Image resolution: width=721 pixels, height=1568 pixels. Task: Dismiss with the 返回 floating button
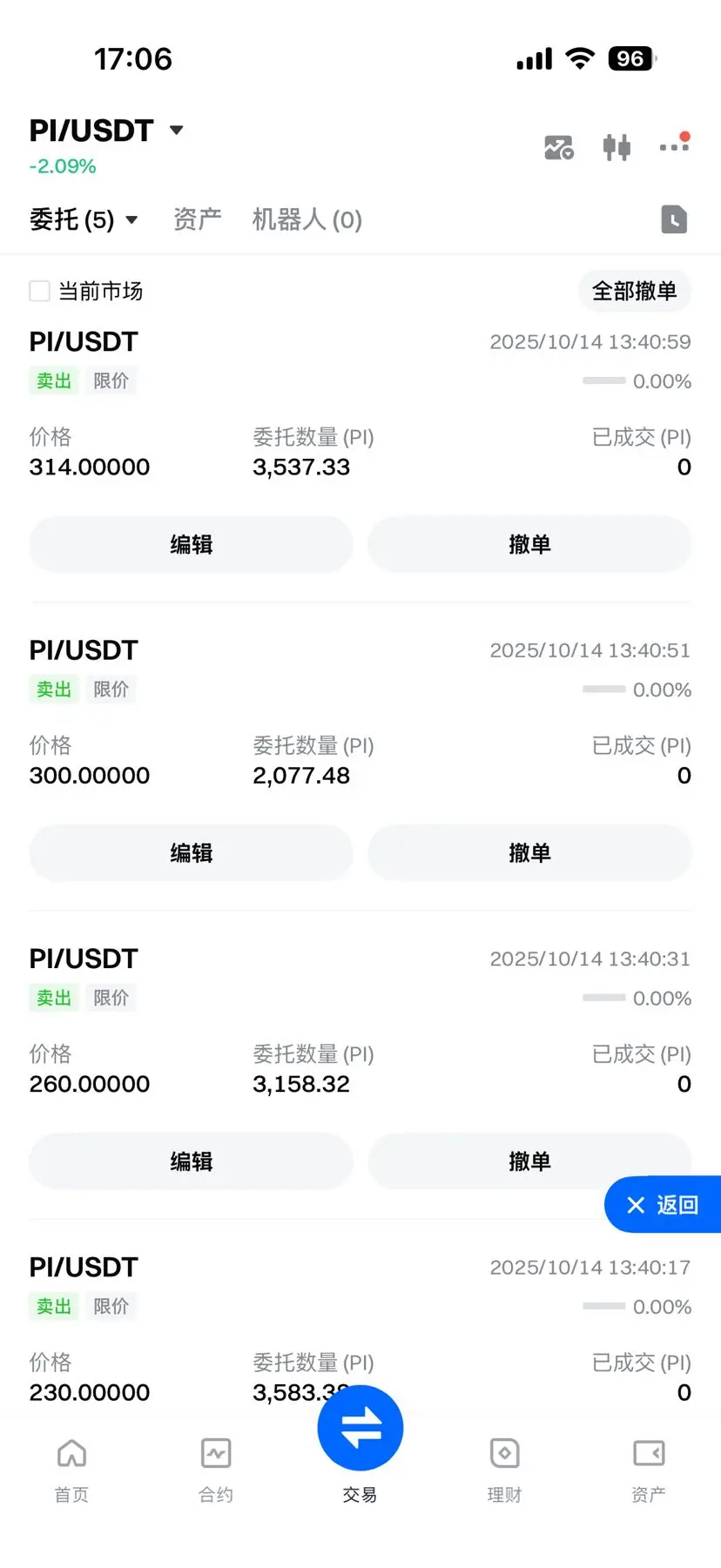(664, 1205)
